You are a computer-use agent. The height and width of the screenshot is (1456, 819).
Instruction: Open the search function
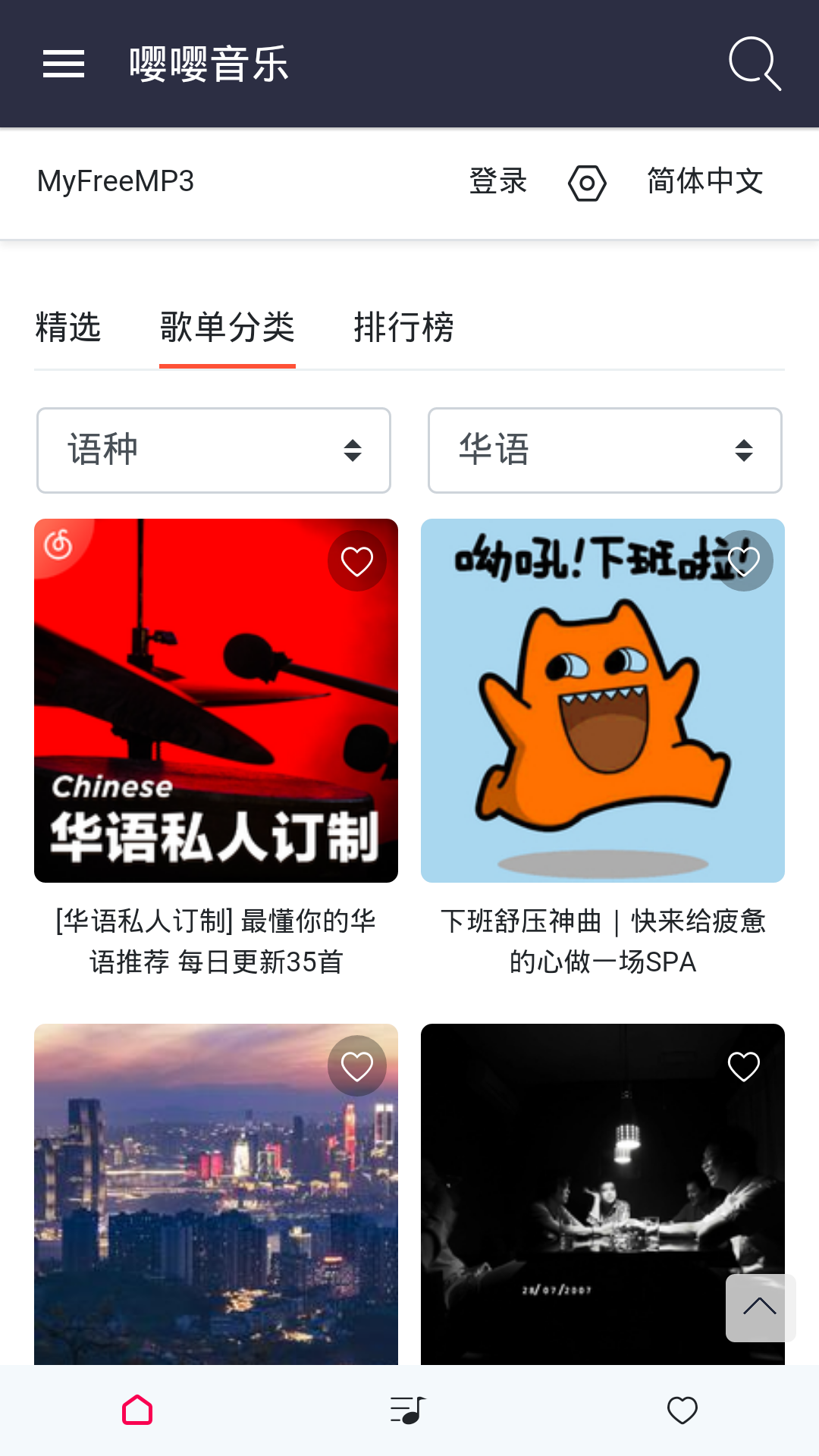[755, 64]
